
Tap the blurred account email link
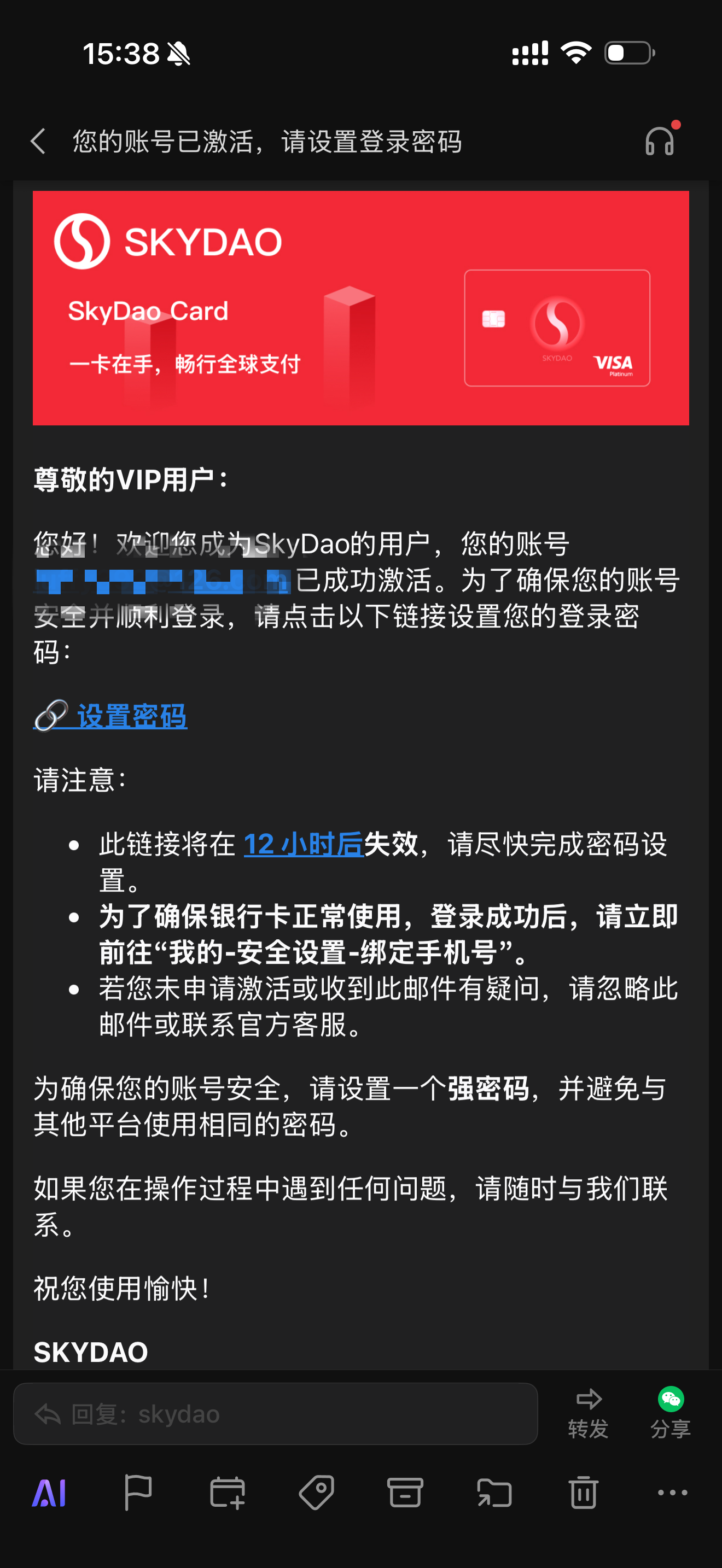(162, 581)
